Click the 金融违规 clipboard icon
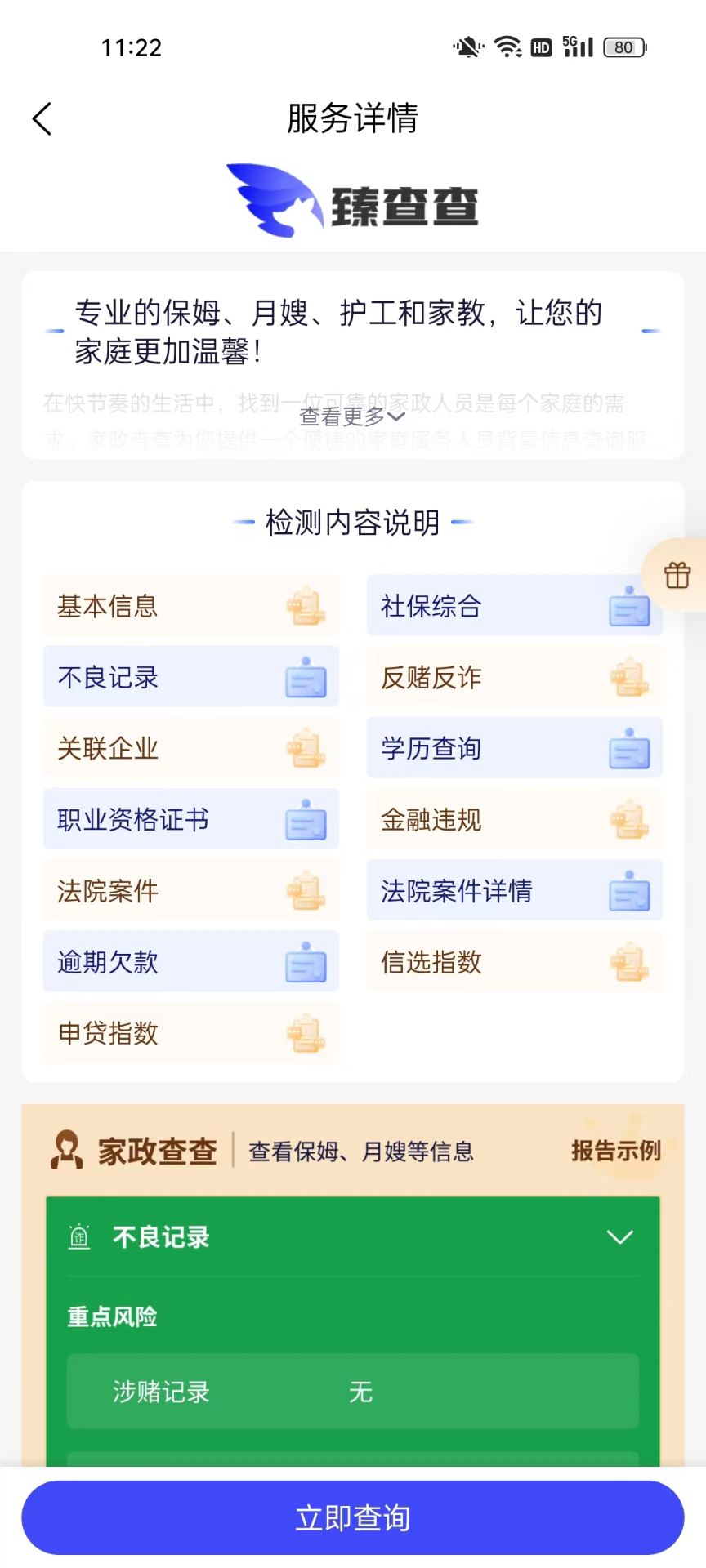The width and height of the screenshot is (706, 1568). tap(628, 820)
